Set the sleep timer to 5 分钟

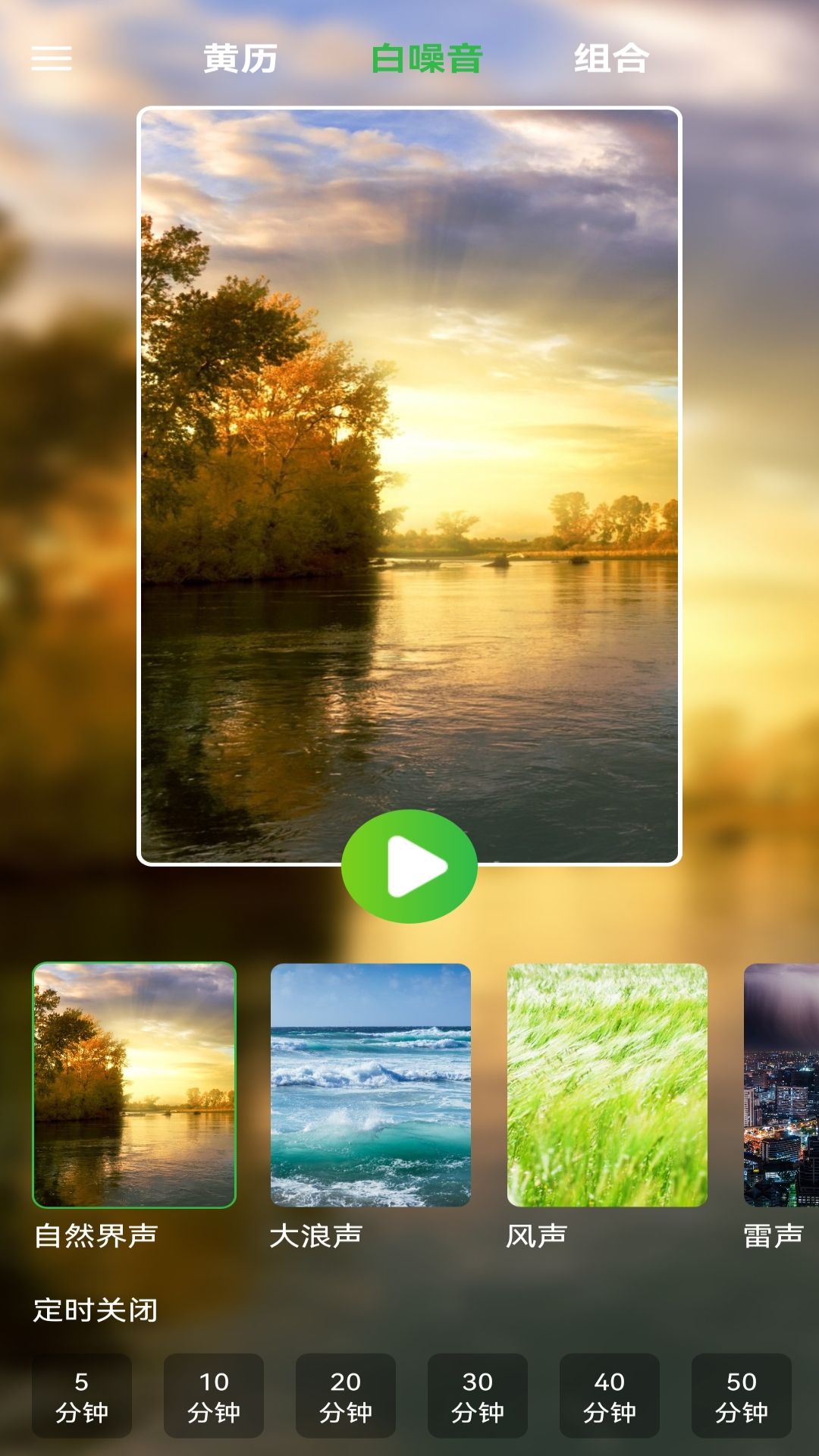click(82, 1396)
